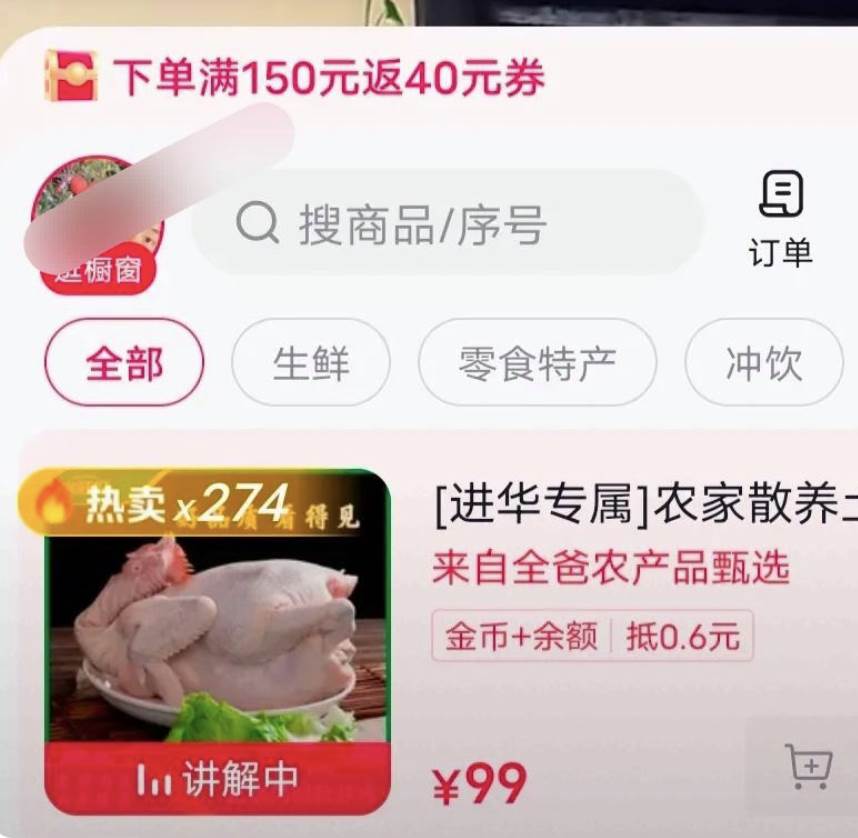858x838 pixels.
Task: Add the ¥99 chicken to cart
Action: point(808,767)
